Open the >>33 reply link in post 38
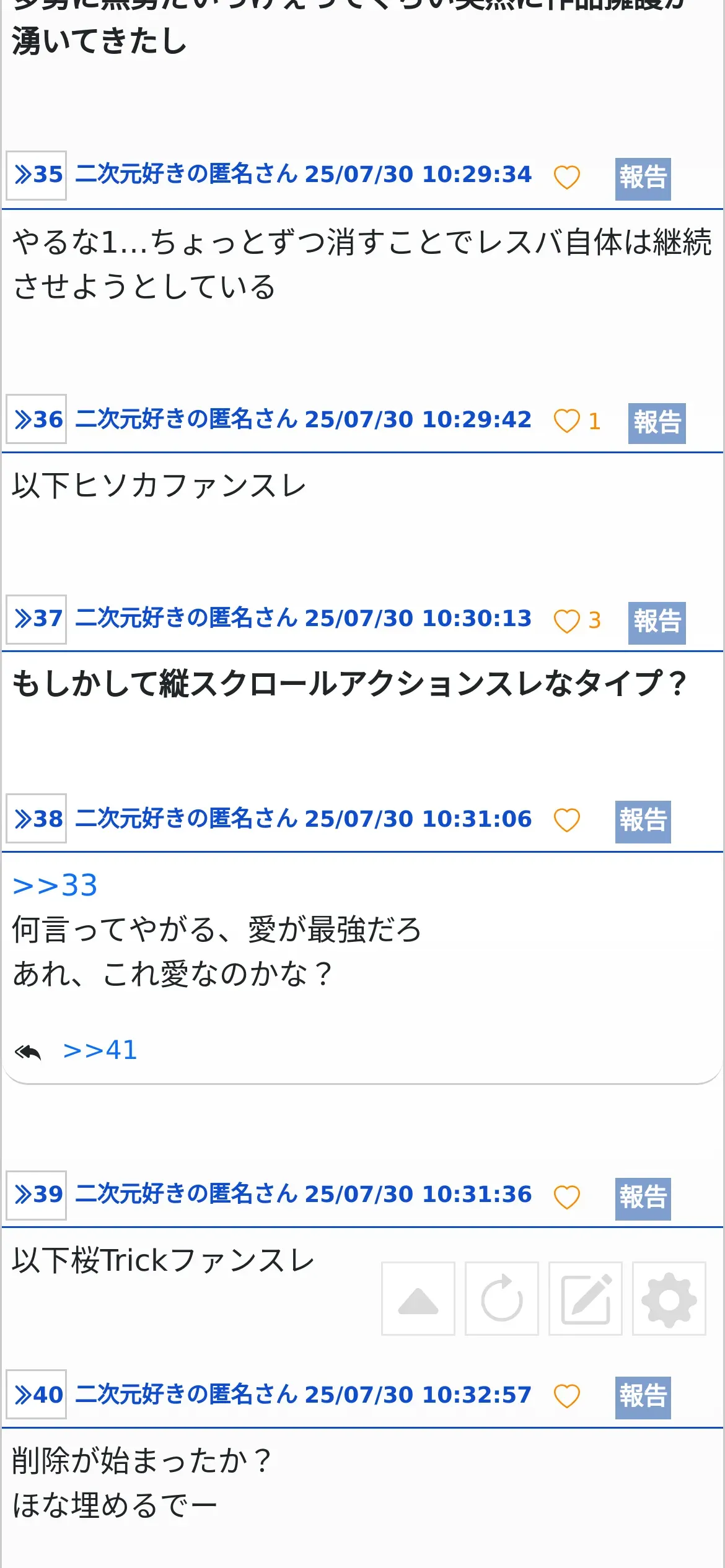Image resolution: width=725 pixels, height=1568 pixels. [55, 885]
